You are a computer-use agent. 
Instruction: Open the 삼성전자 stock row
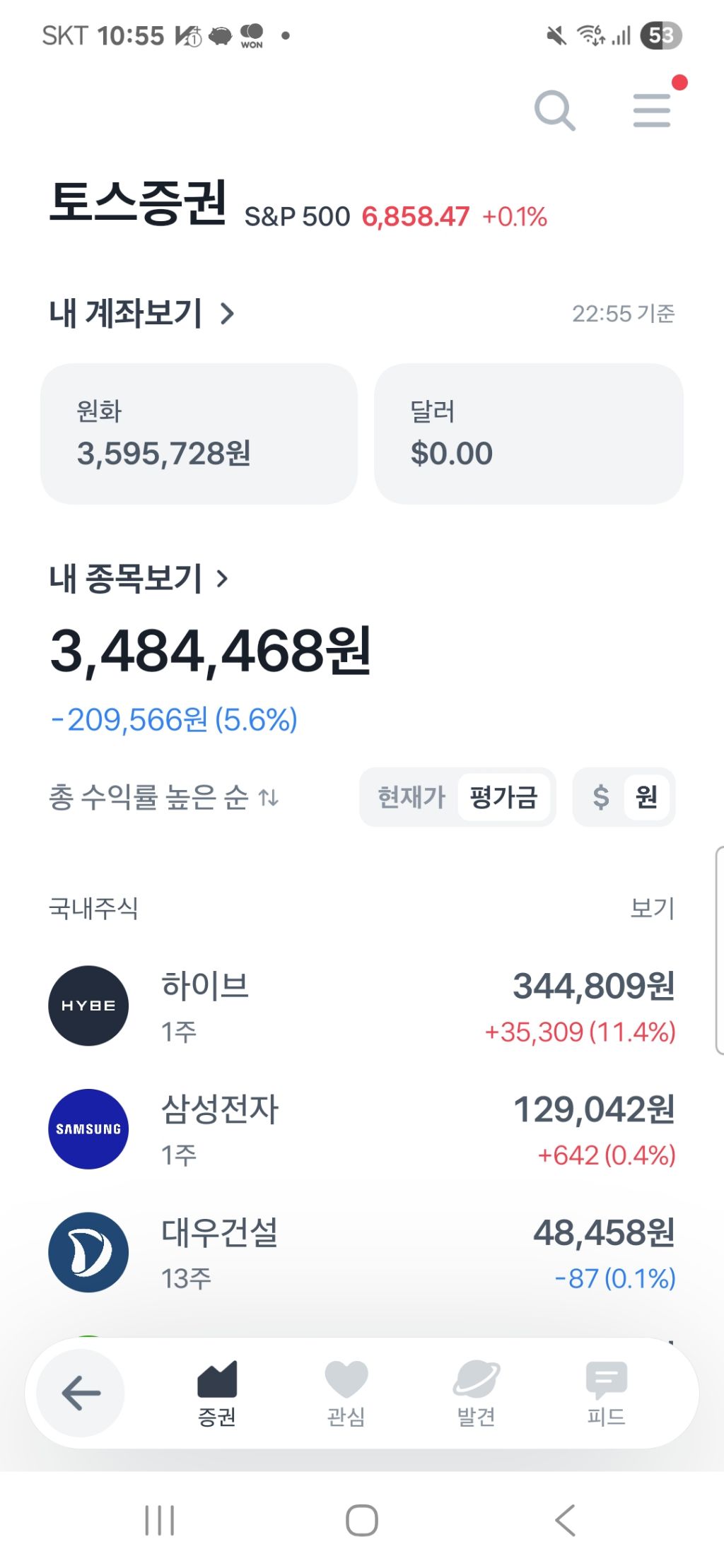tap(362, 1129)
